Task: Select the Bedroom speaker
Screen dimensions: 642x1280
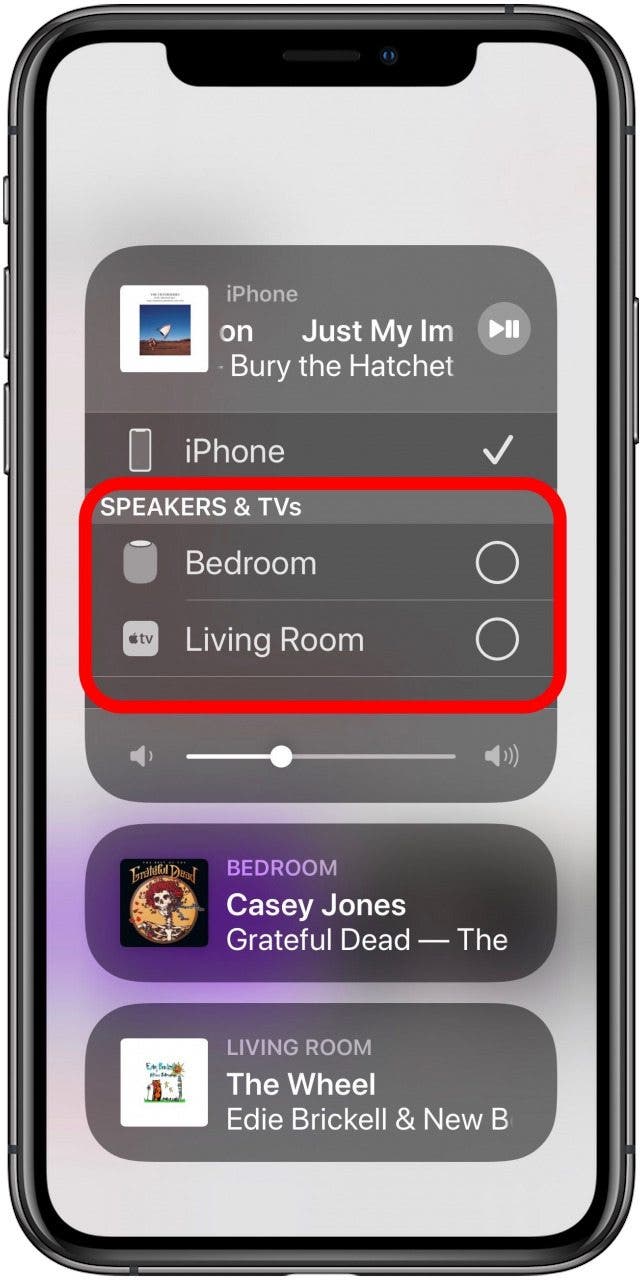Action: (x=320, y=563)
